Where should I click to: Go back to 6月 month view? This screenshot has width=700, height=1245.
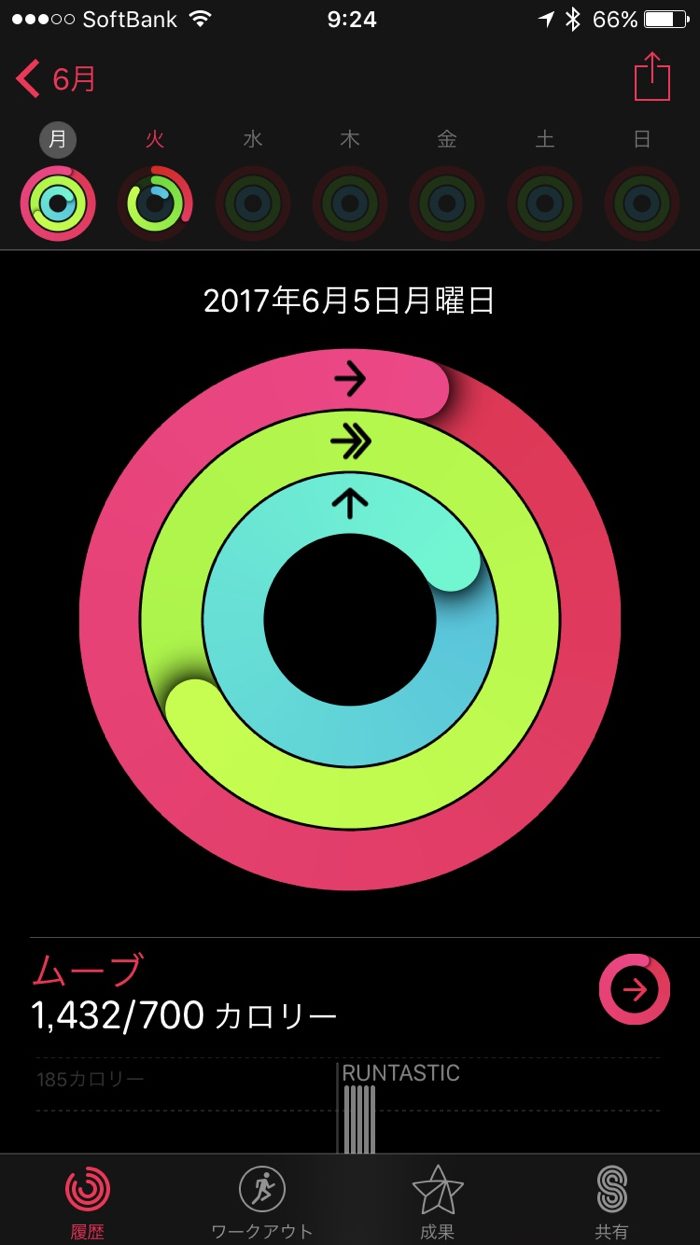57,78
